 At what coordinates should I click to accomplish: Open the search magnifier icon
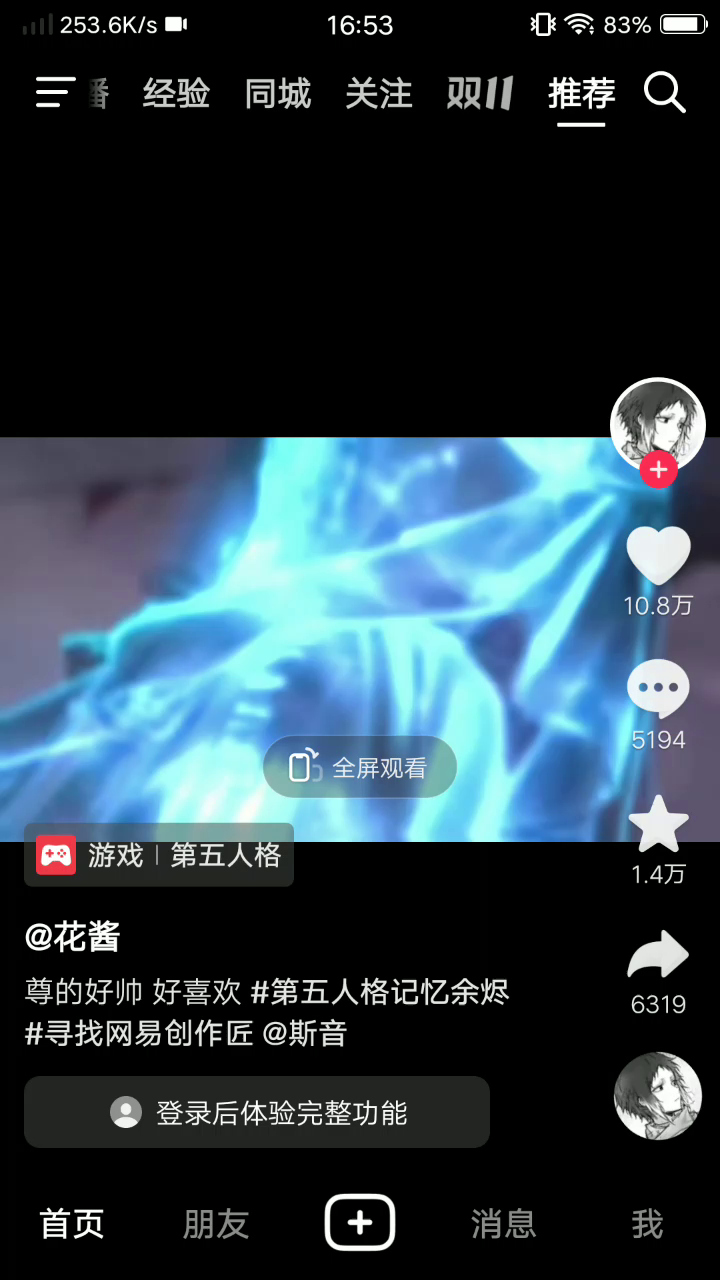point(664,93)
